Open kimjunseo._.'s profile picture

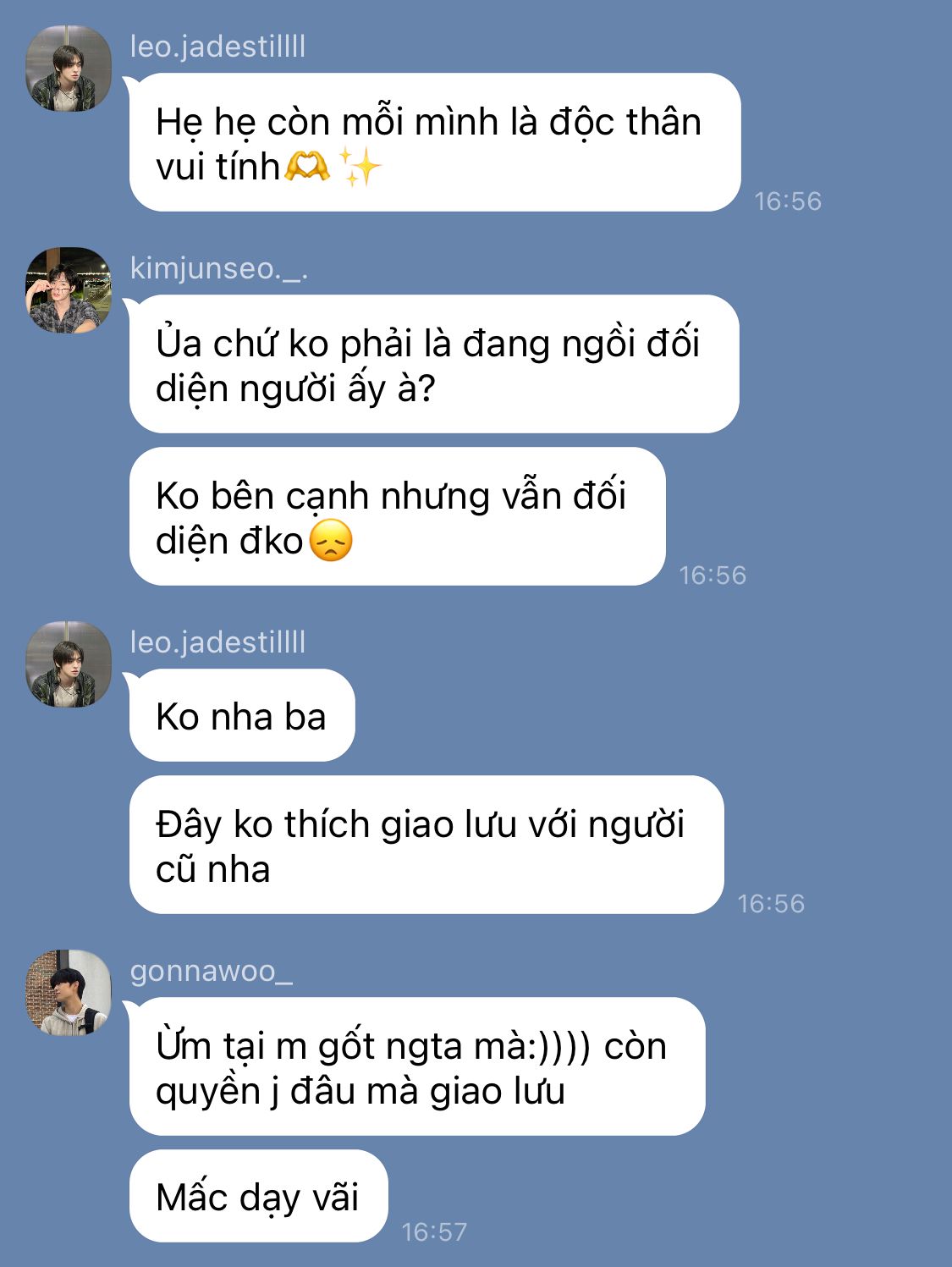[x=69, y=290]
